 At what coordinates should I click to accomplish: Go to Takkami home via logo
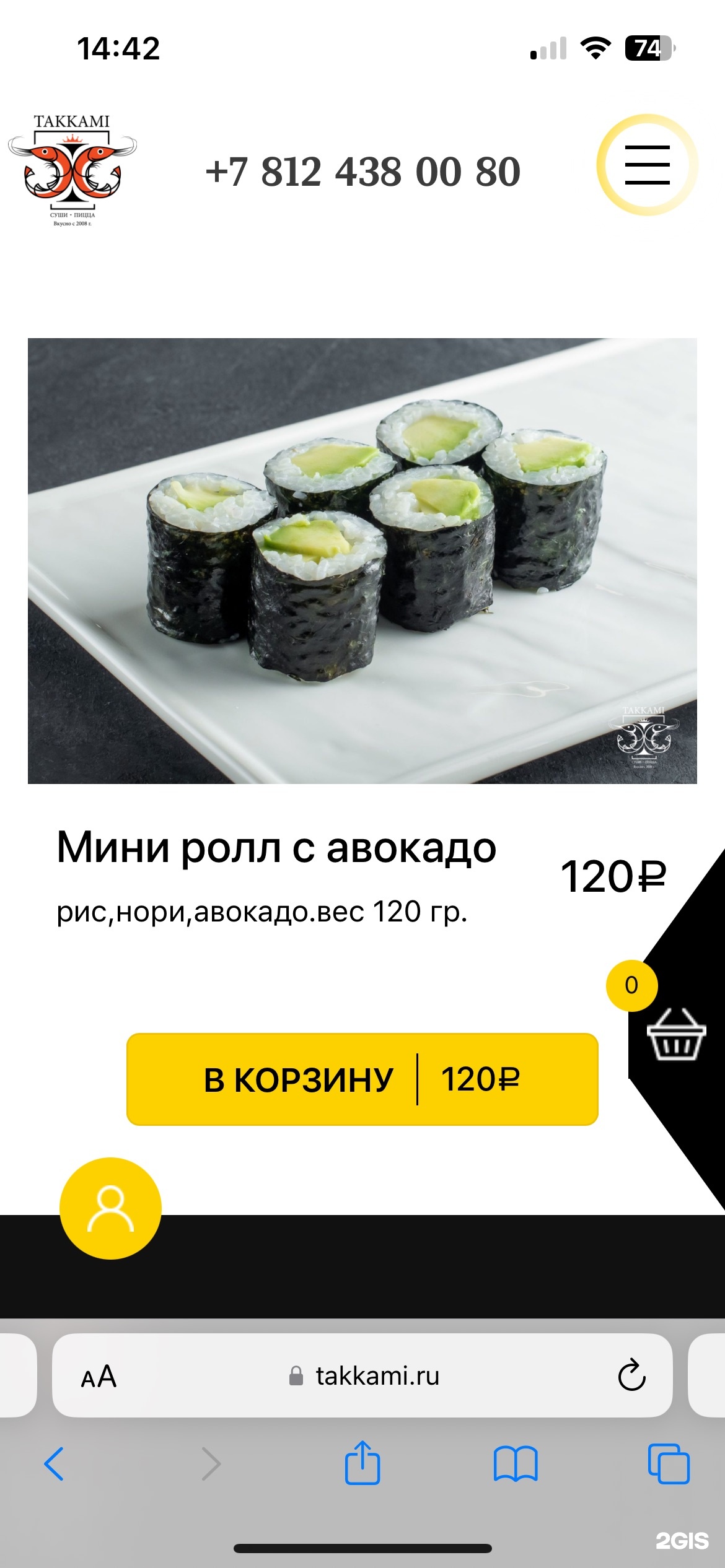tap(72, 170)
